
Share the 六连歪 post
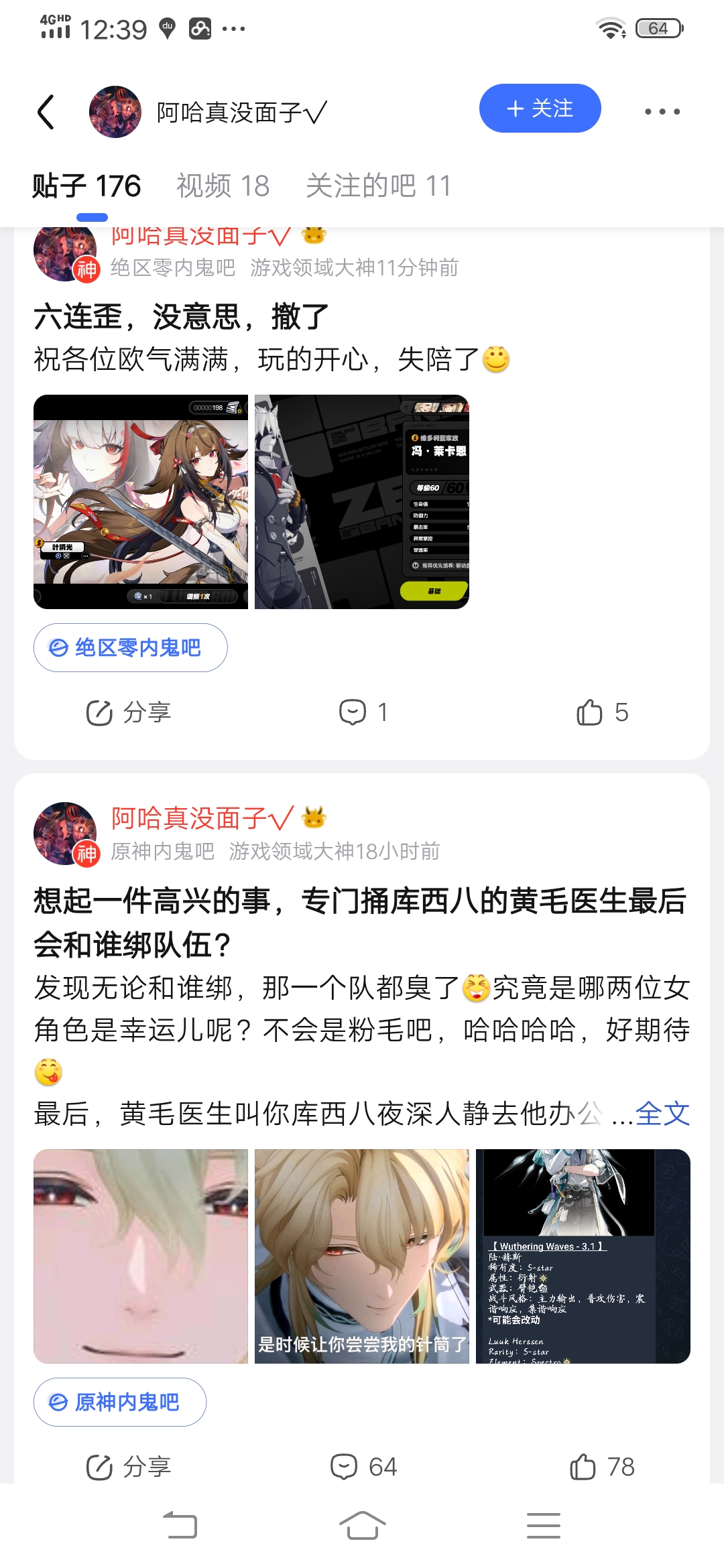click(129, 712)
